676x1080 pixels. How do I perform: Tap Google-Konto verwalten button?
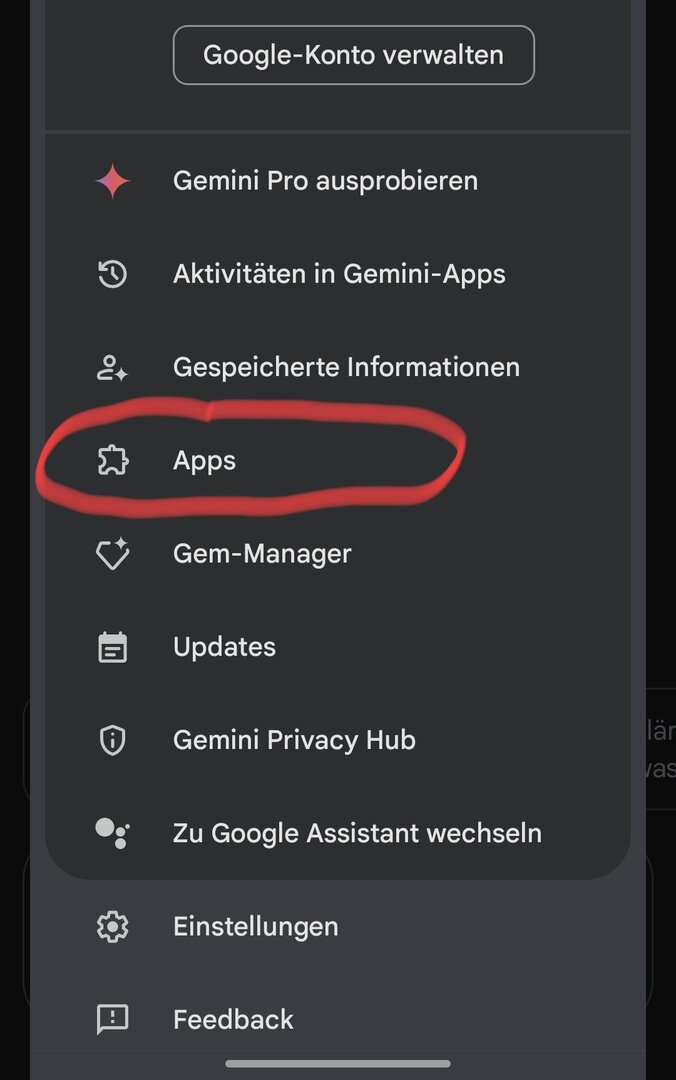[x=353, y=55]
